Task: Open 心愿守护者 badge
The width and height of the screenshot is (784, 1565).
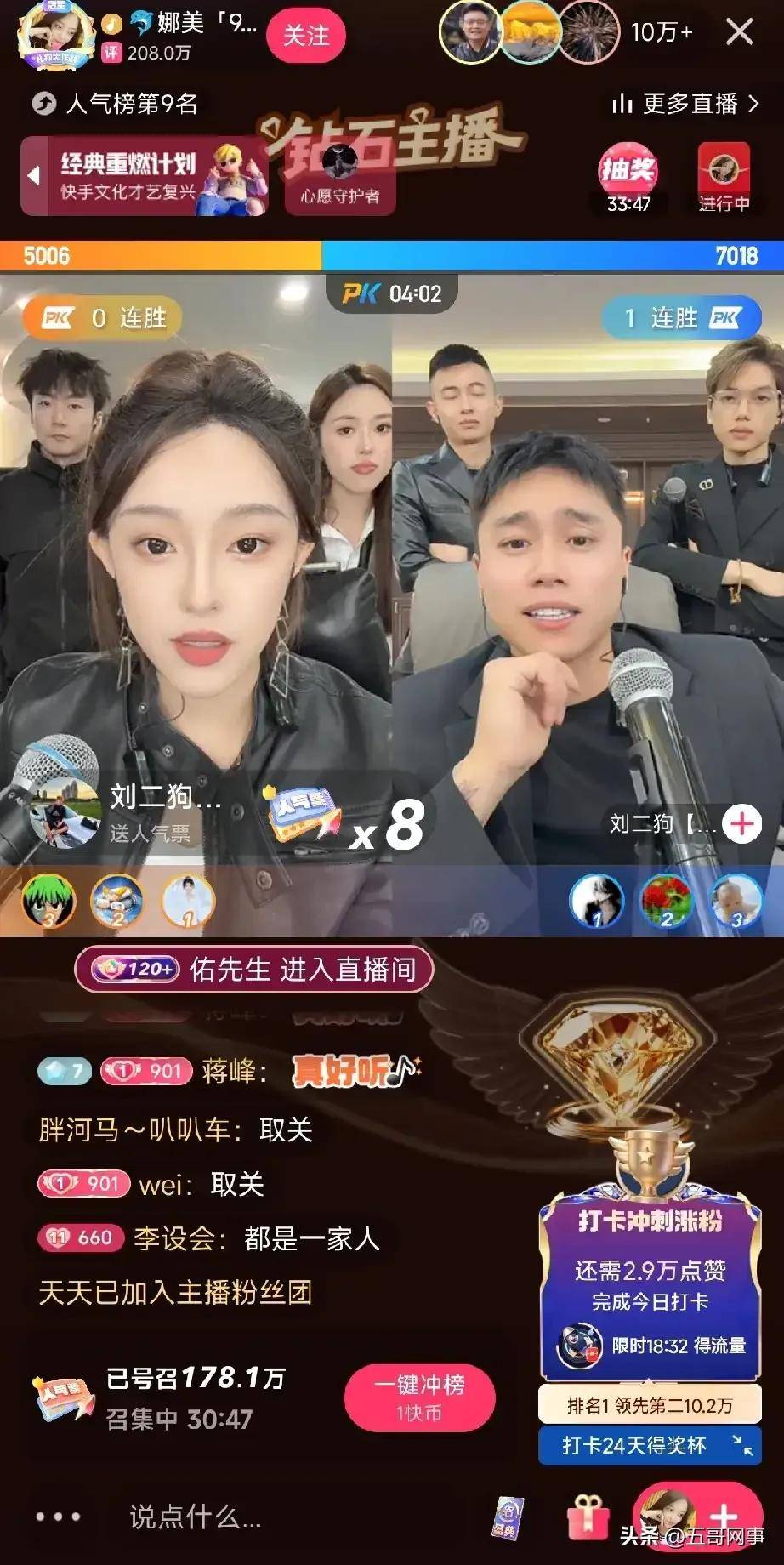Action: tap(340, 177)
